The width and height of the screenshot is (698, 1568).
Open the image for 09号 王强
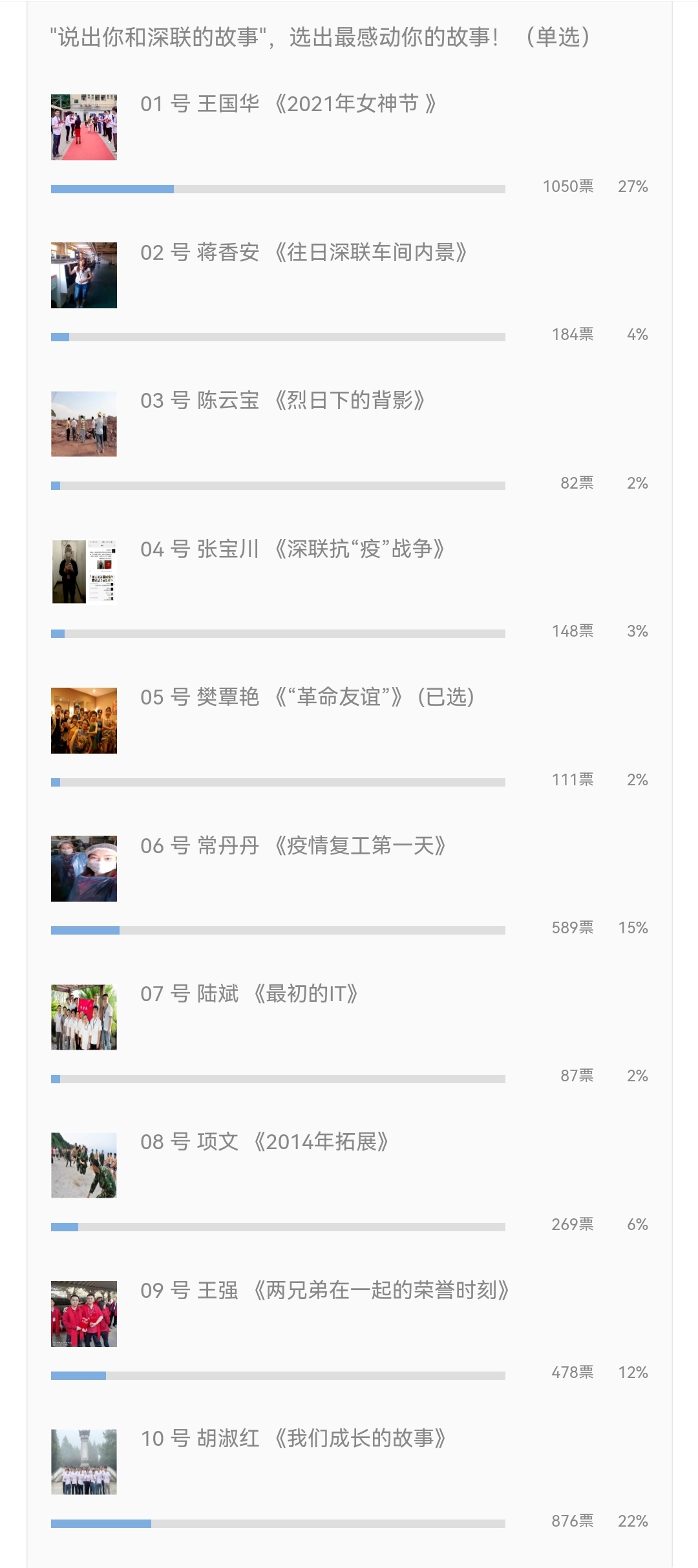coord(84,1314)
